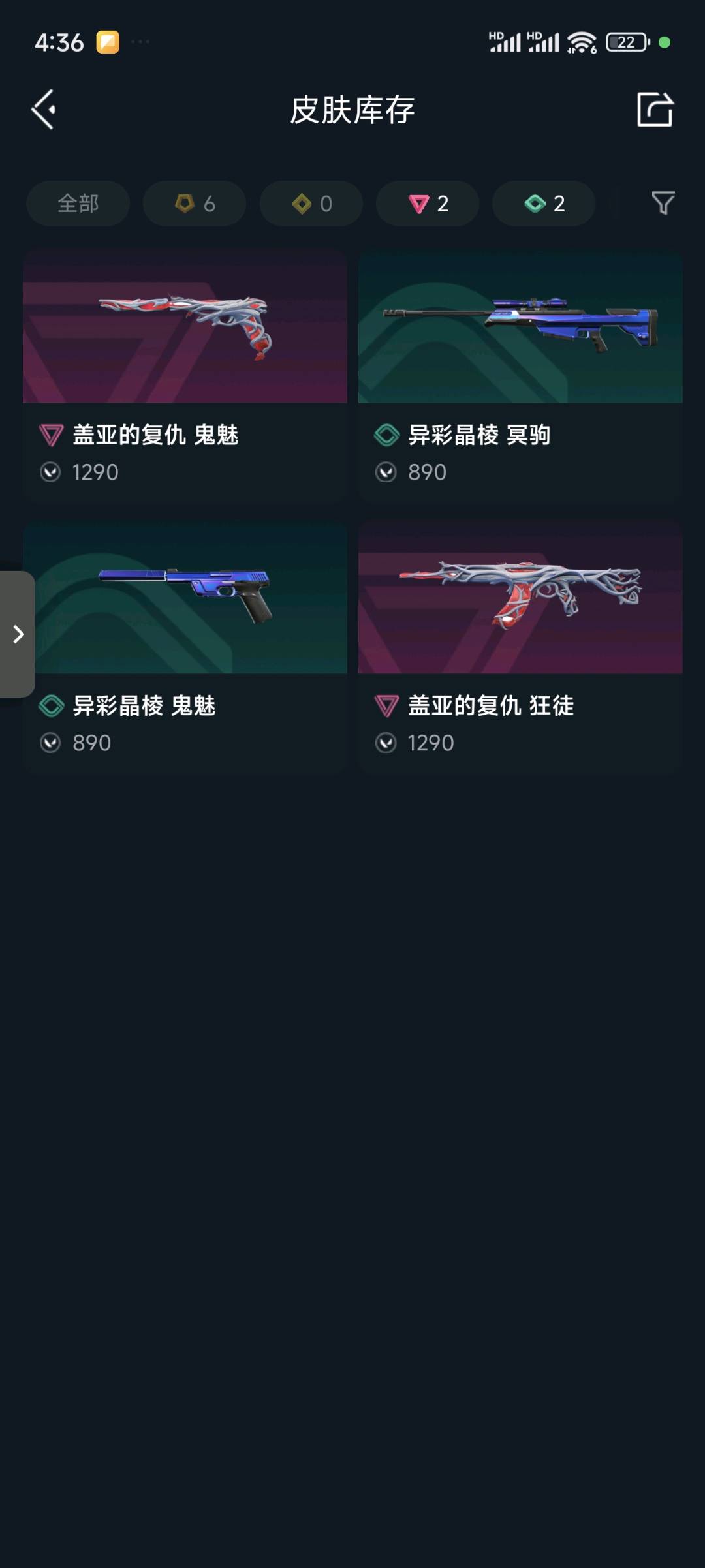The height and width of the screenshot is (1568, 705).
Task: Filter by green tier with 2 skins
Action: click(544, 204)
